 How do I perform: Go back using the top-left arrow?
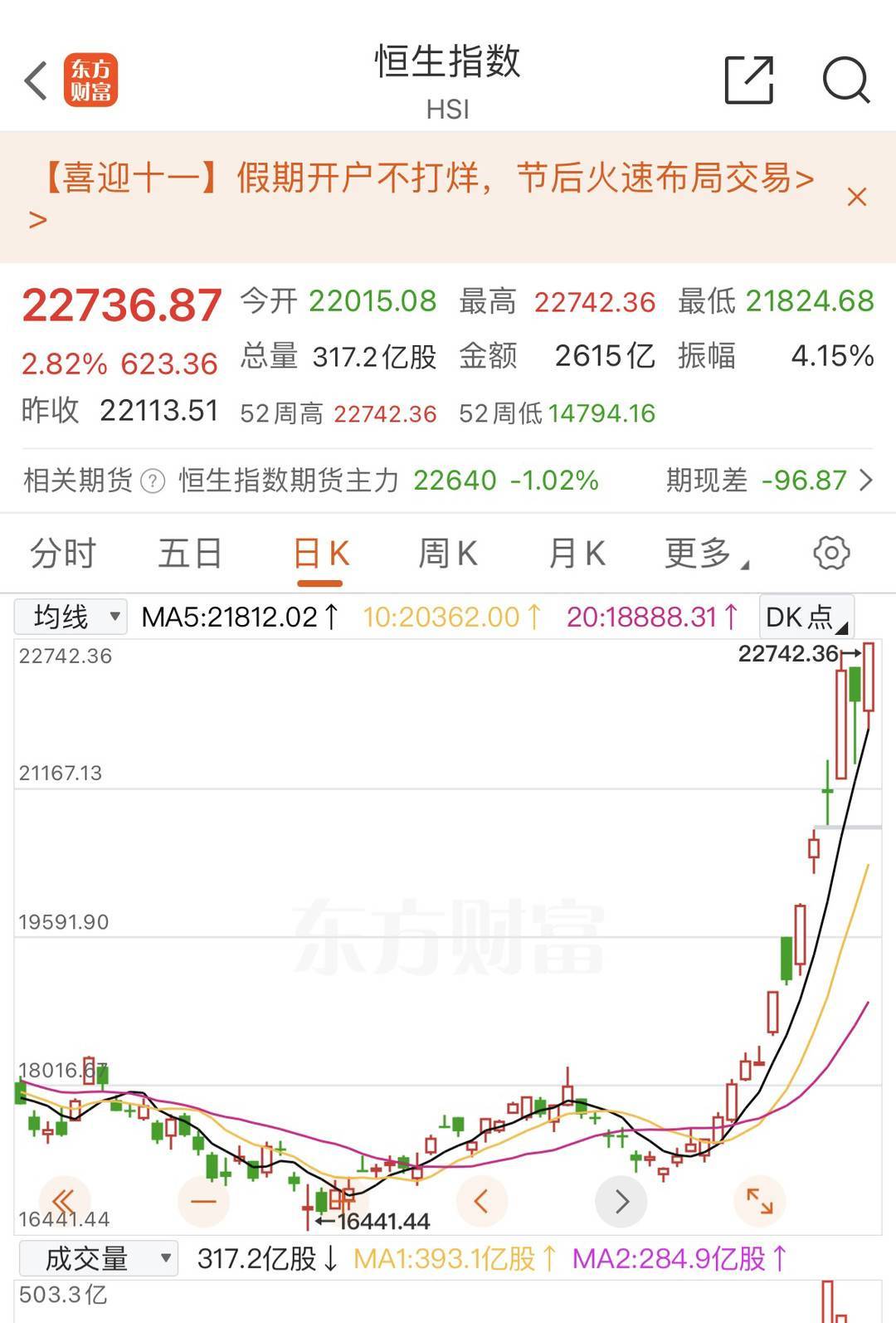pos(37,81)
